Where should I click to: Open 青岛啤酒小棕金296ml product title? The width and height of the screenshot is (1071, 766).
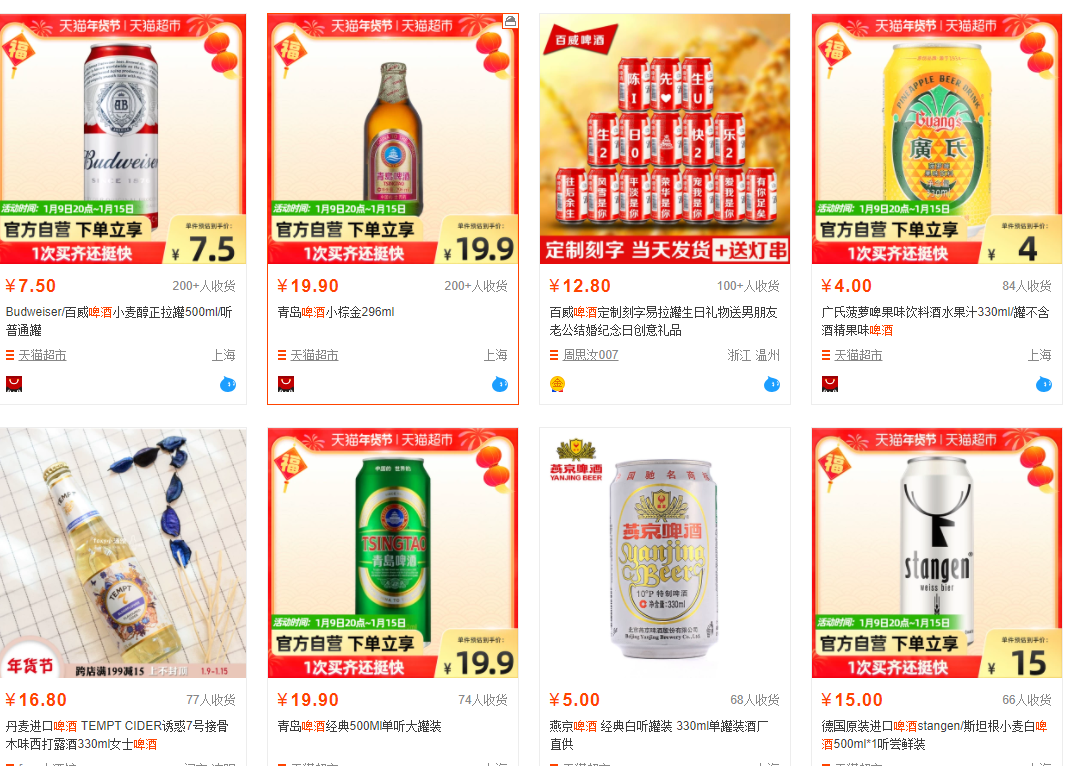tap(336, 312)
